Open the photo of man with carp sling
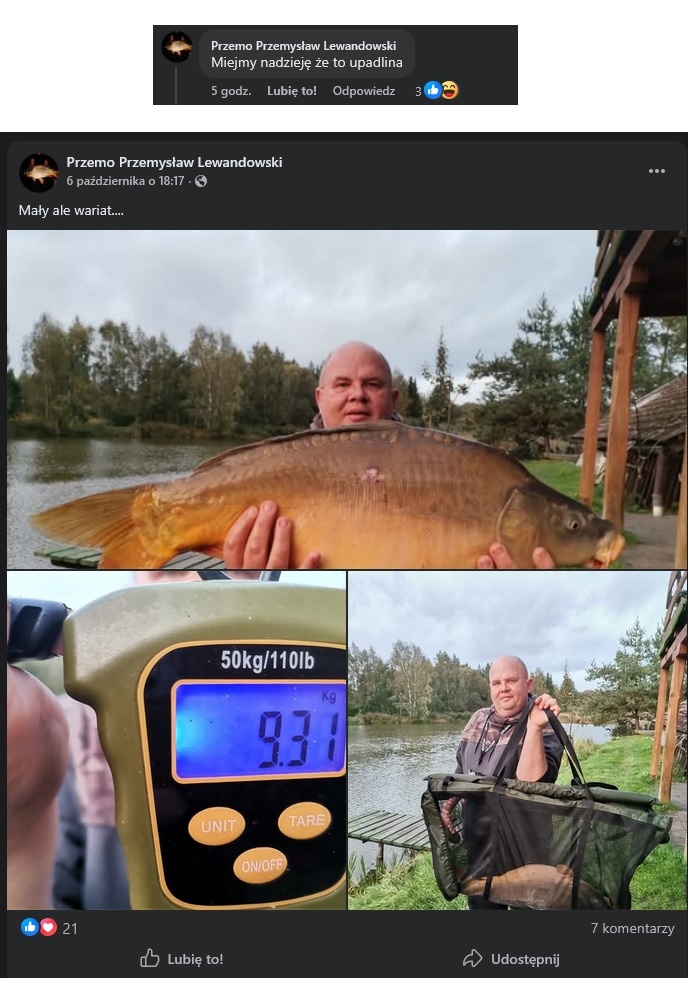Image resolution: width=688 pixels, height=983 pixels. [517, 740]
